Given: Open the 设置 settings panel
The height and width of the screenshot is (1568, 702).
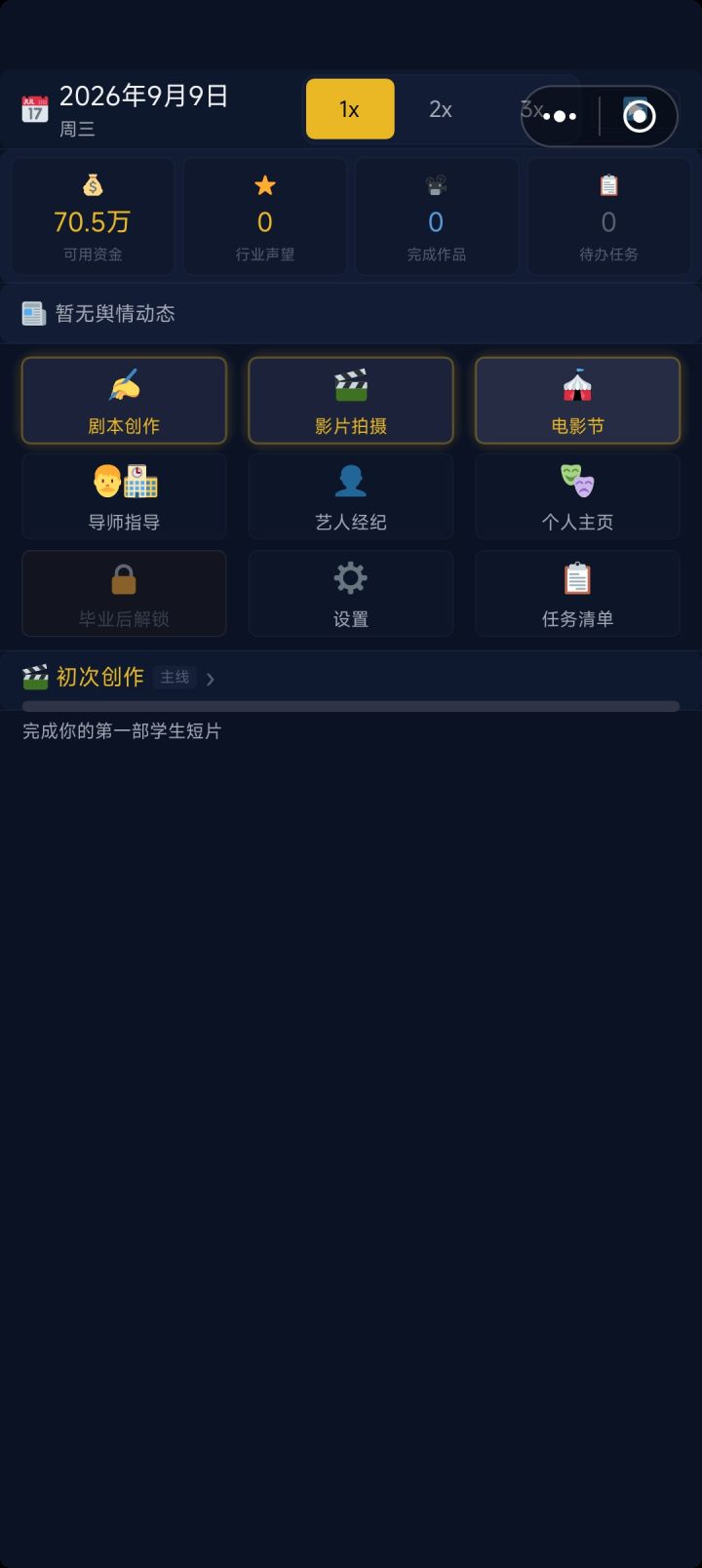Looking at the screenshot, I should [x=351, y=593].
